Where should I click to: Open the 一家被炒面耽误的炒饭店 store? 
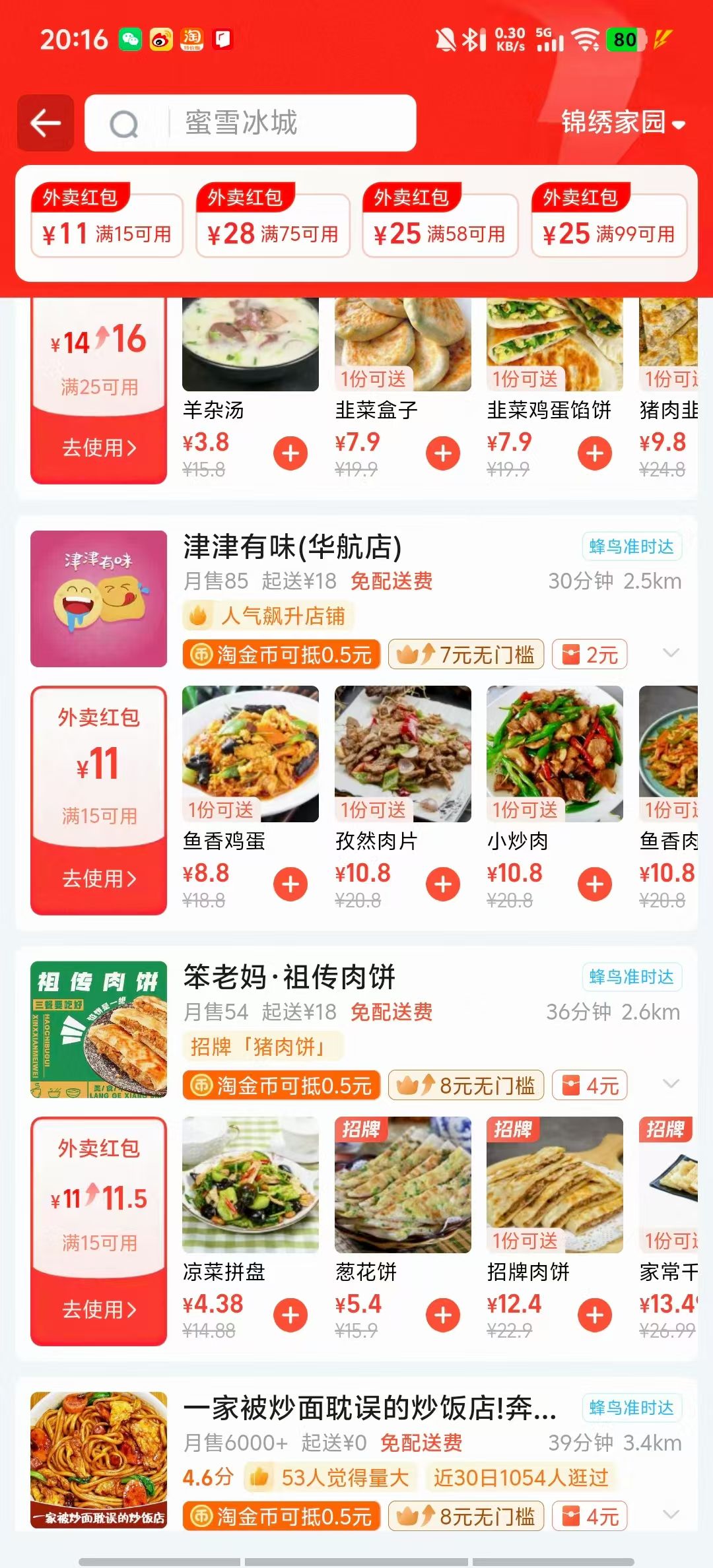point(370,1409)
